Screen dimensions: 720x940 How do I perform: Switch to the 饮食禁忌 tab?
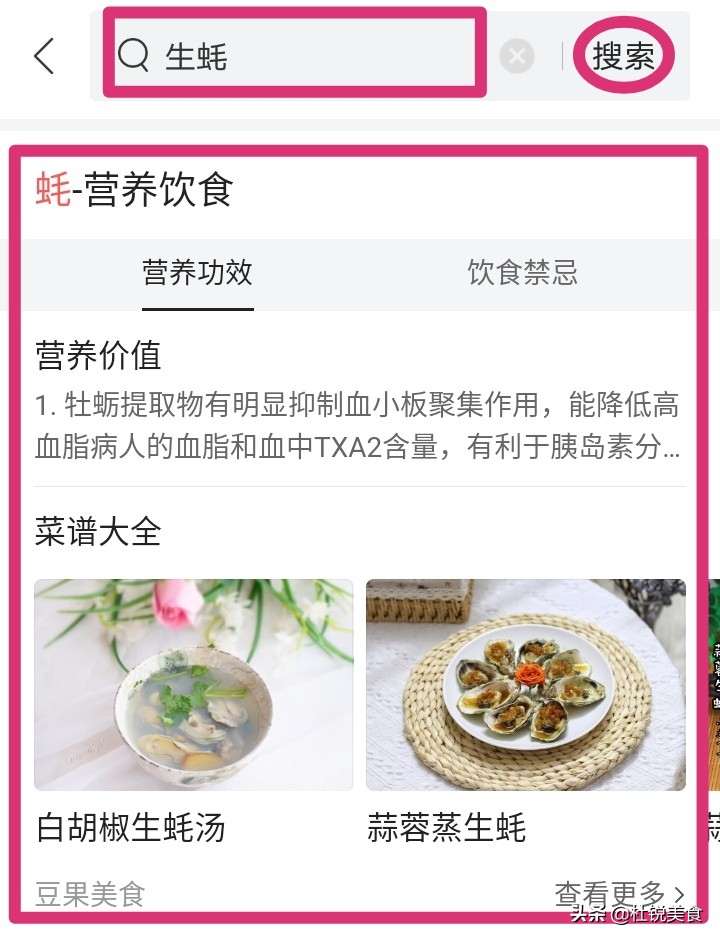coord(525,273)
